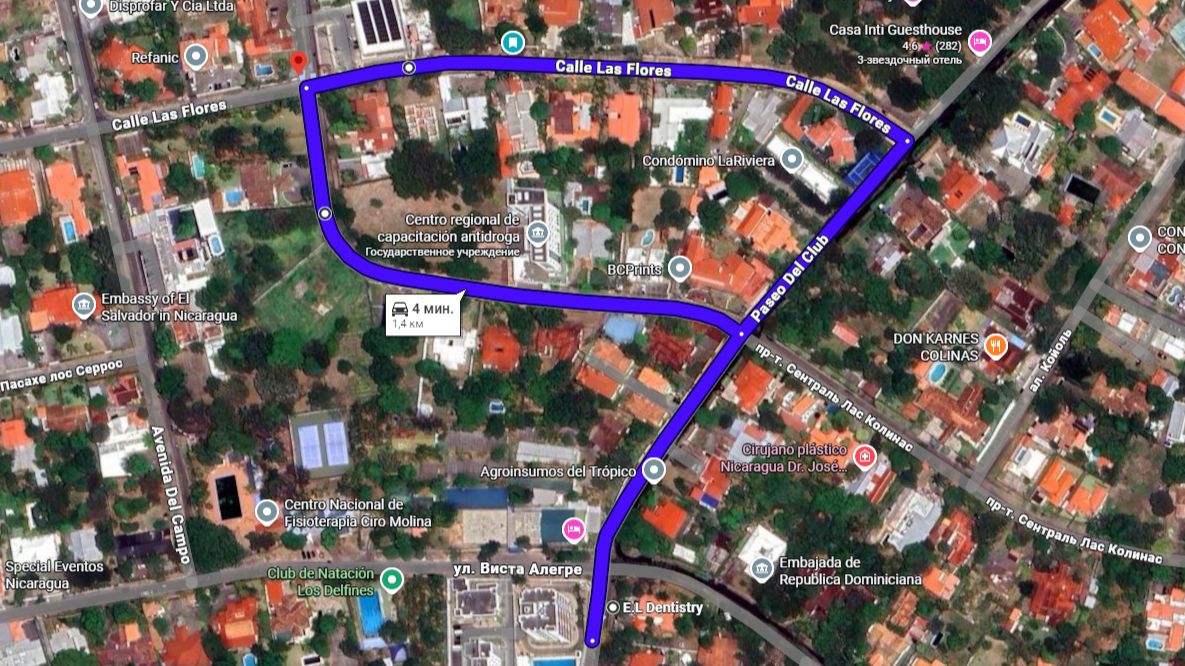Image resolution: width=1185 pixels, height=666 pixels.
Task: Tap the DON KARNES COLINAS restaurant marker
Action: pyautogui.click(x=996, y=346)
